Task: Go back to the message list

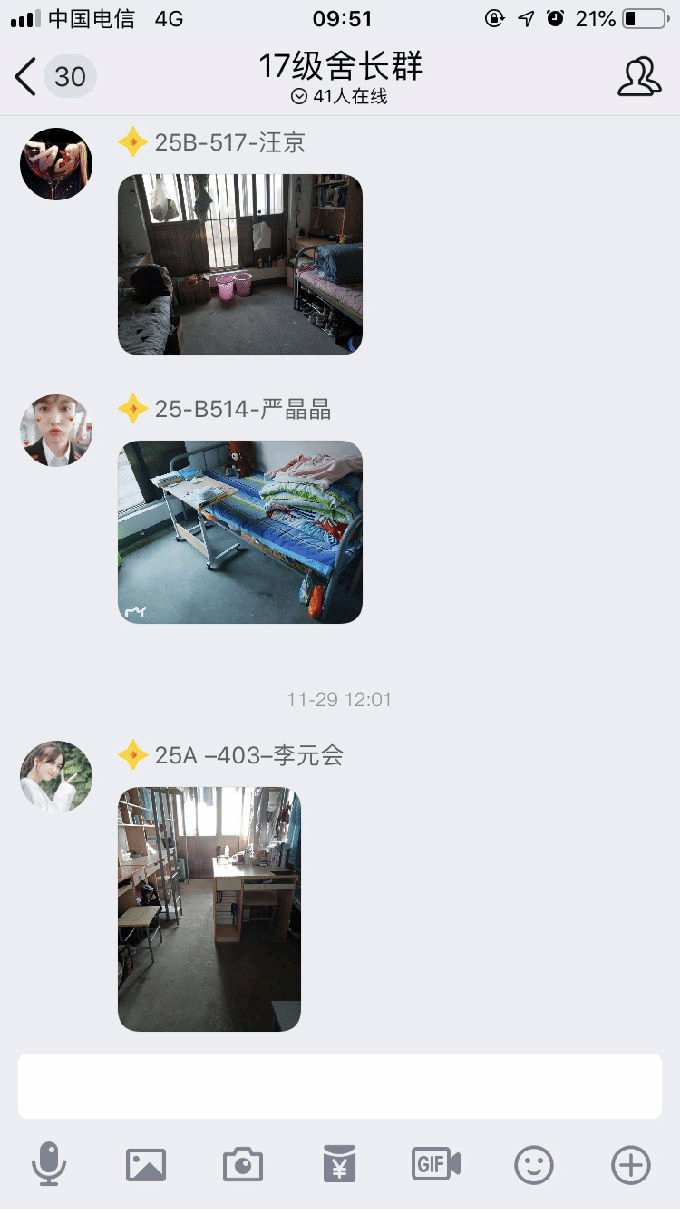Action: point(28,77)
